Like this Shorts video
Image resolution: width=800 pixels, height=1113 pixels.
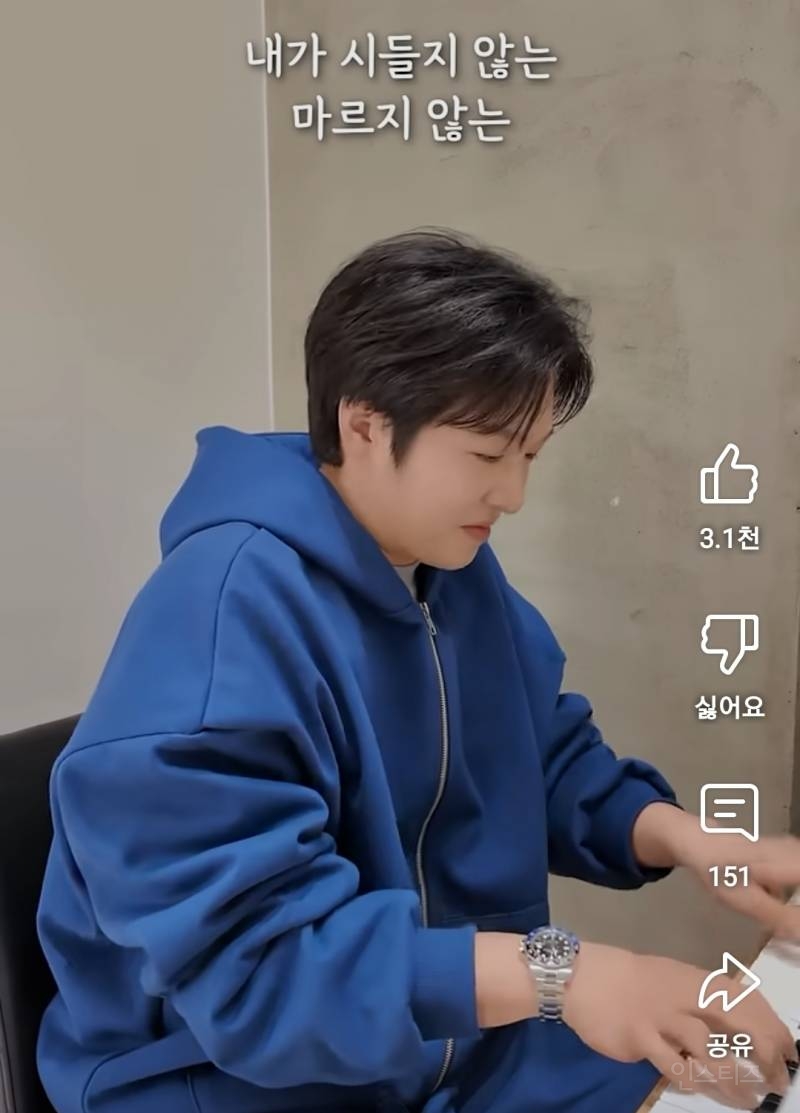(x=729, y=476)
